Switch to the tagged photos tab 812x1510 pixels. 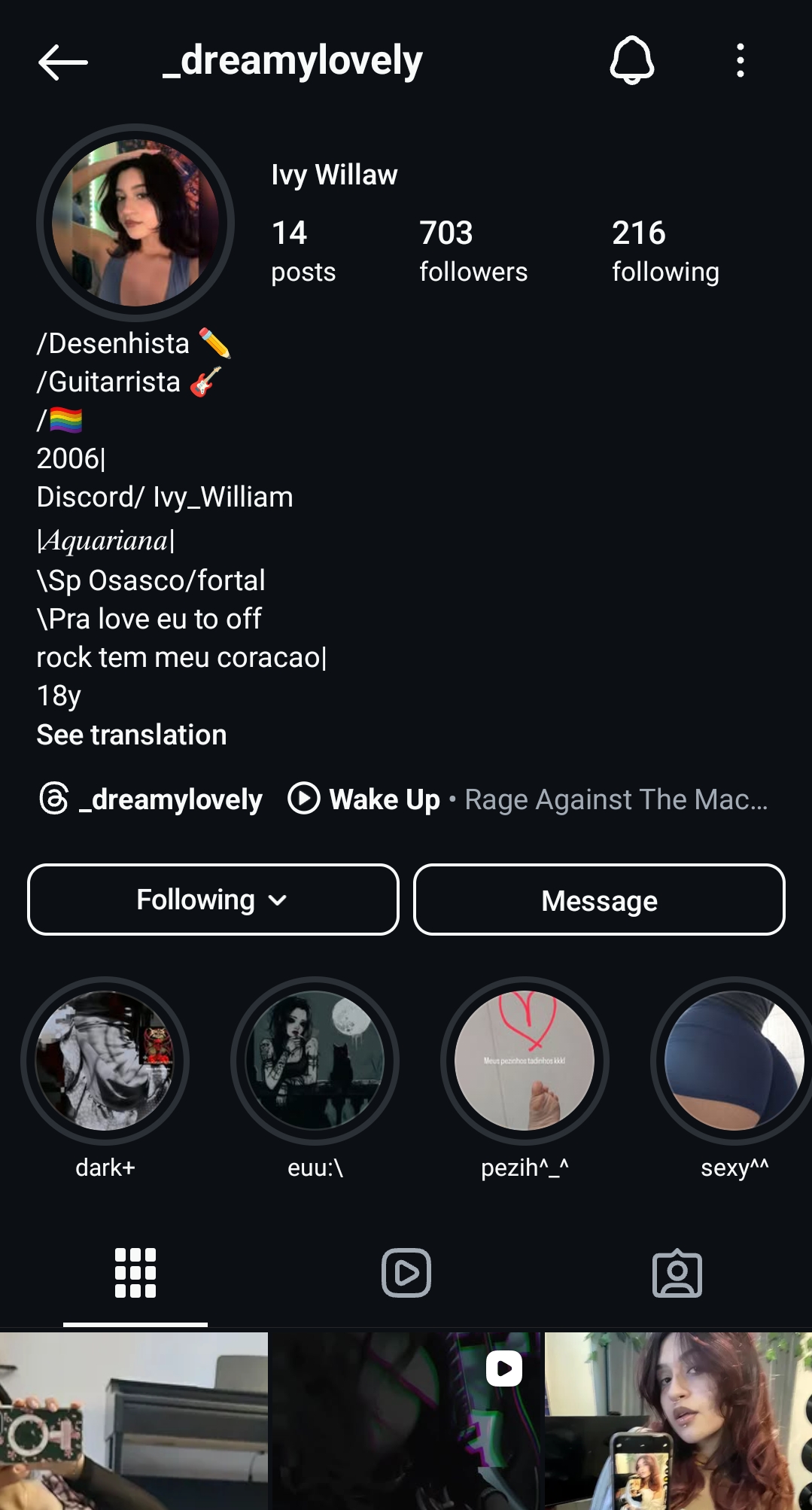click(x=677, y=1273)
